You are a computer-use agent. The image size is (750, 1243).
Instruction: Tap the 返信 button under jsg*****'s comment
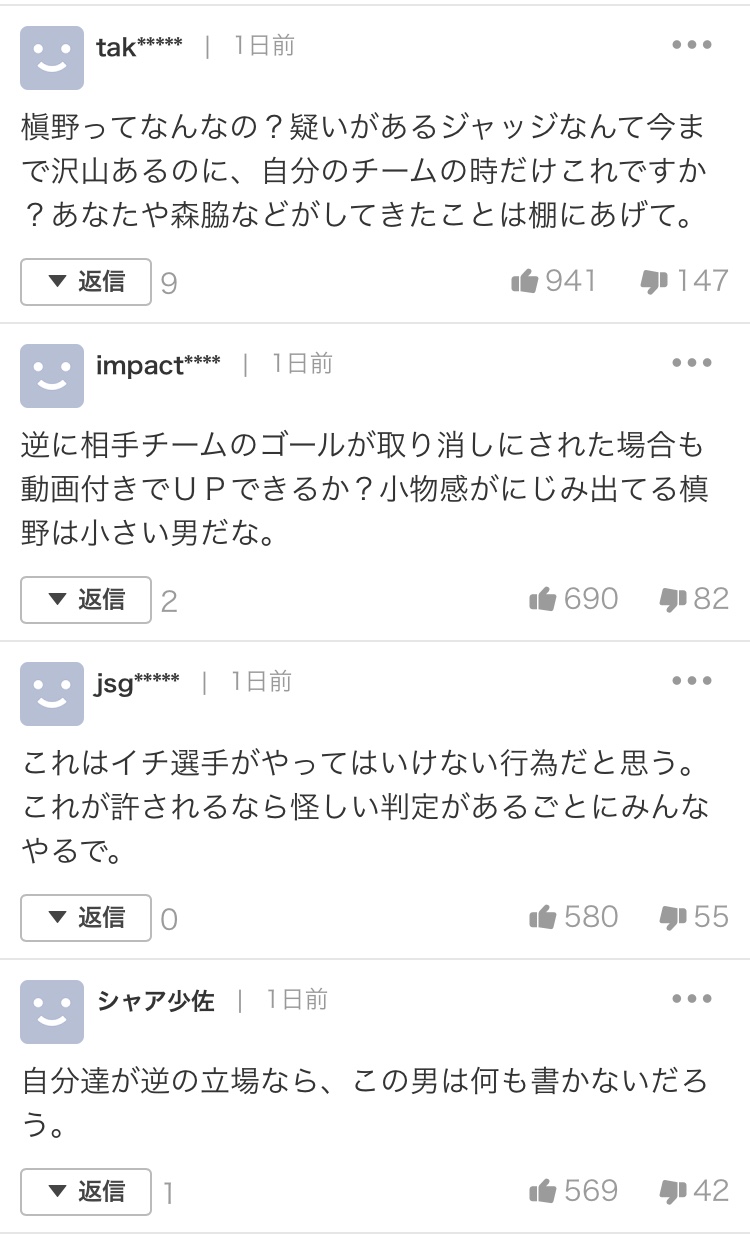coord(86,918)
